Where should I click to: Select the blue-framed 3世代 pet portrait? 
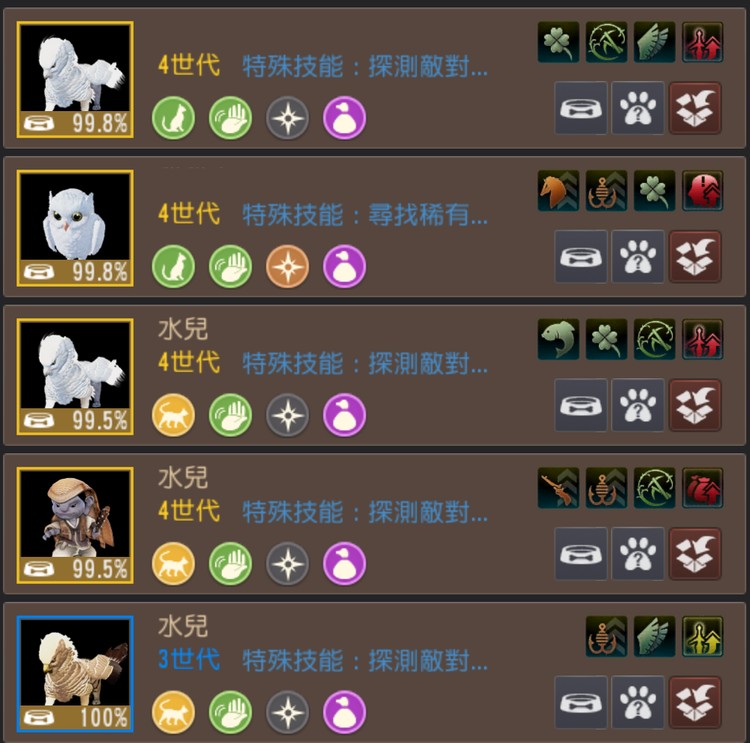tap(75, 675)
